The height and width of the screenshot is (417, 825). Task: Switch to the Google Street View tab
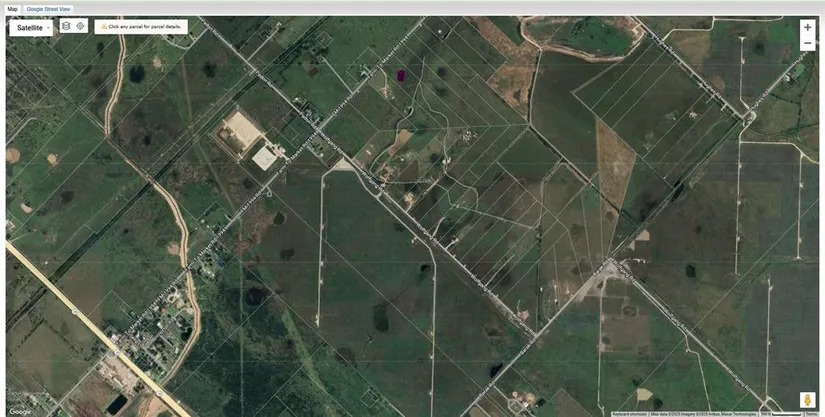(49, 9)
